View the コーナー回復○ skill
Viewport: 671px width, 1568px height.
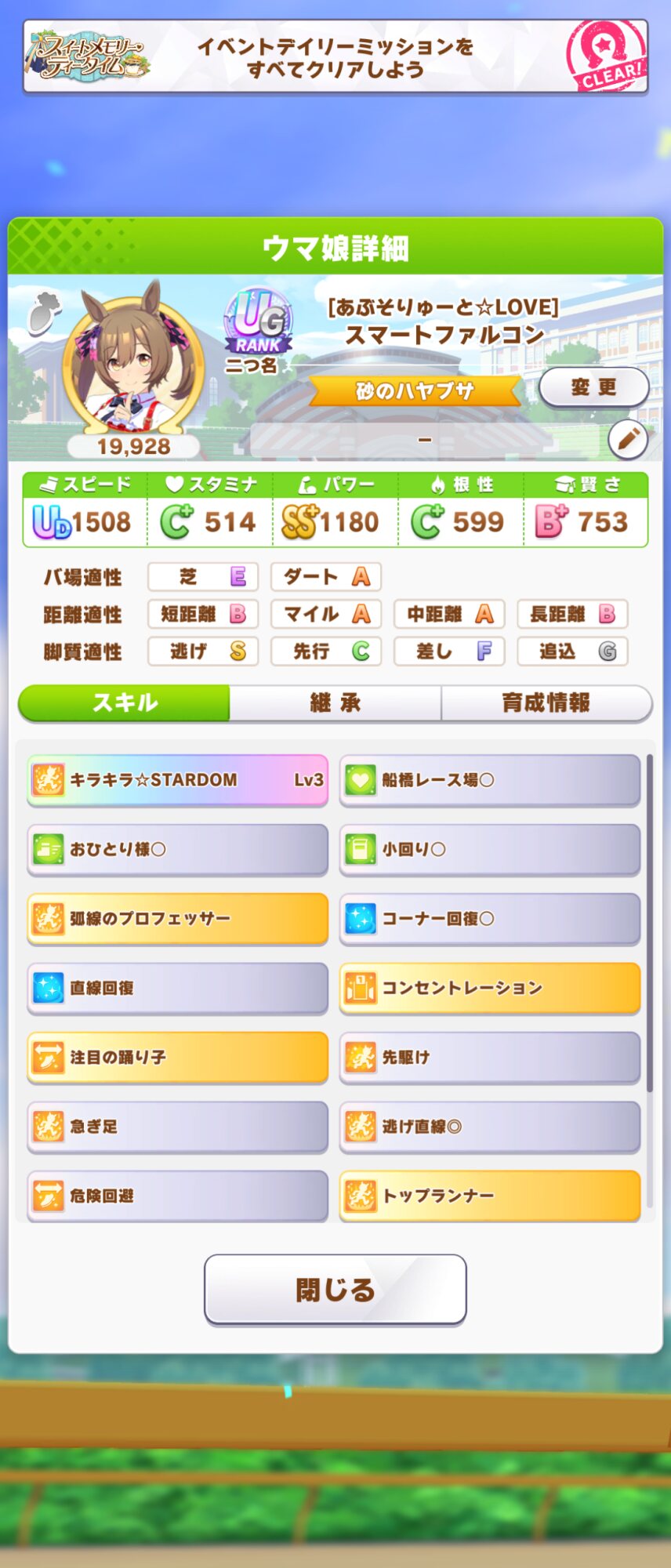[x=489, y=918]
